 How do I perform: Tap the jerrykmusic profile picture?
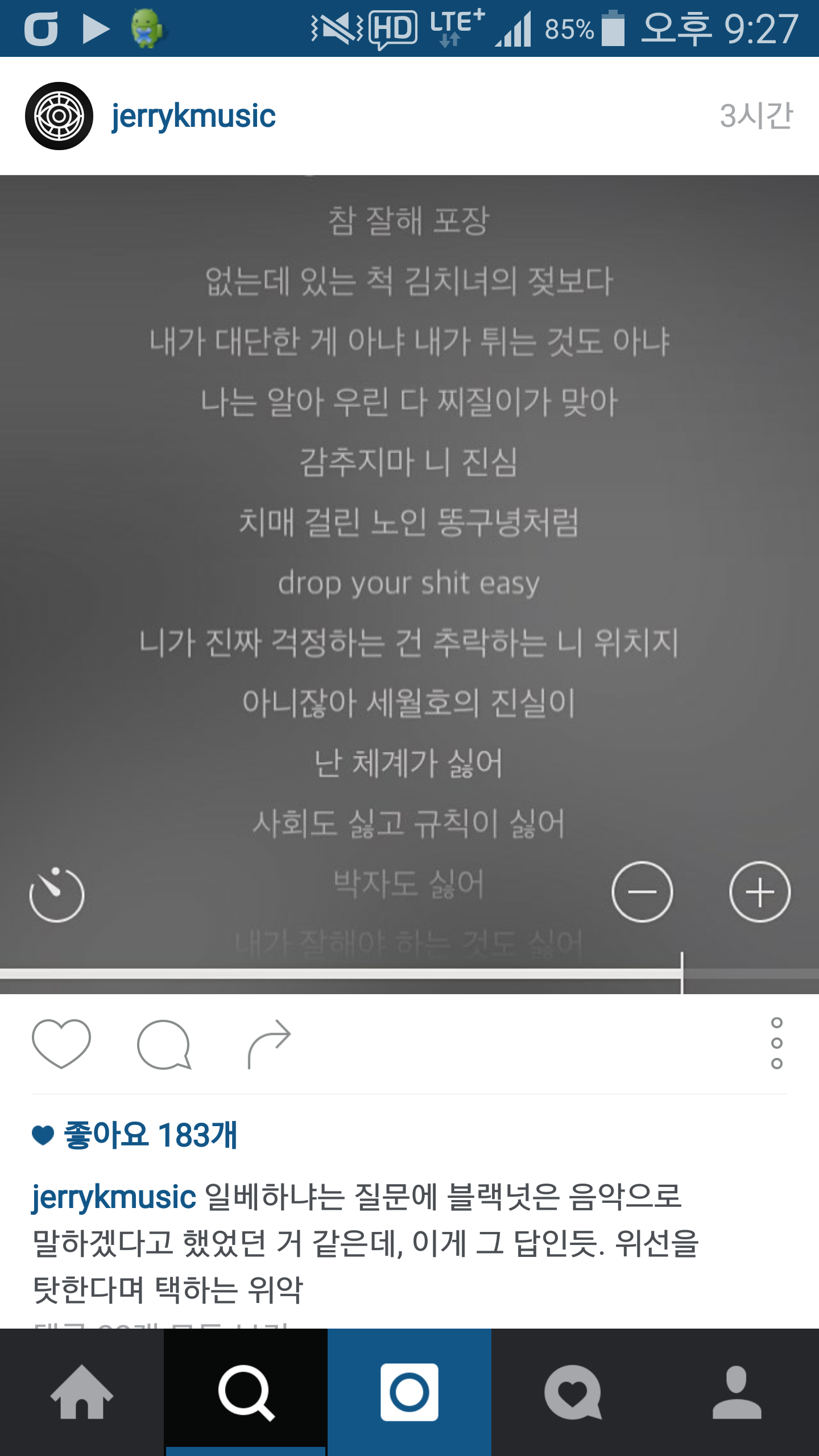(x=59, y=116)
